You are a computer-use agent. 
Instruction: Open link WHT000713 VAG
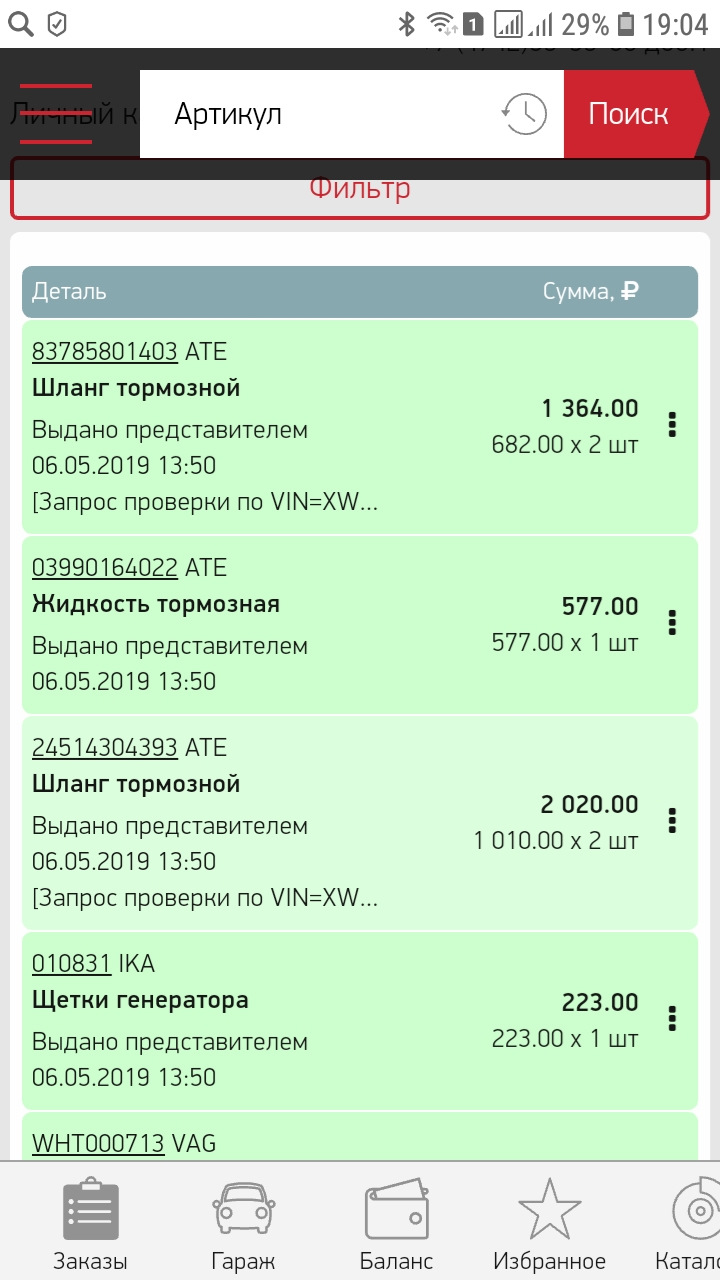tap(98, 1142)
